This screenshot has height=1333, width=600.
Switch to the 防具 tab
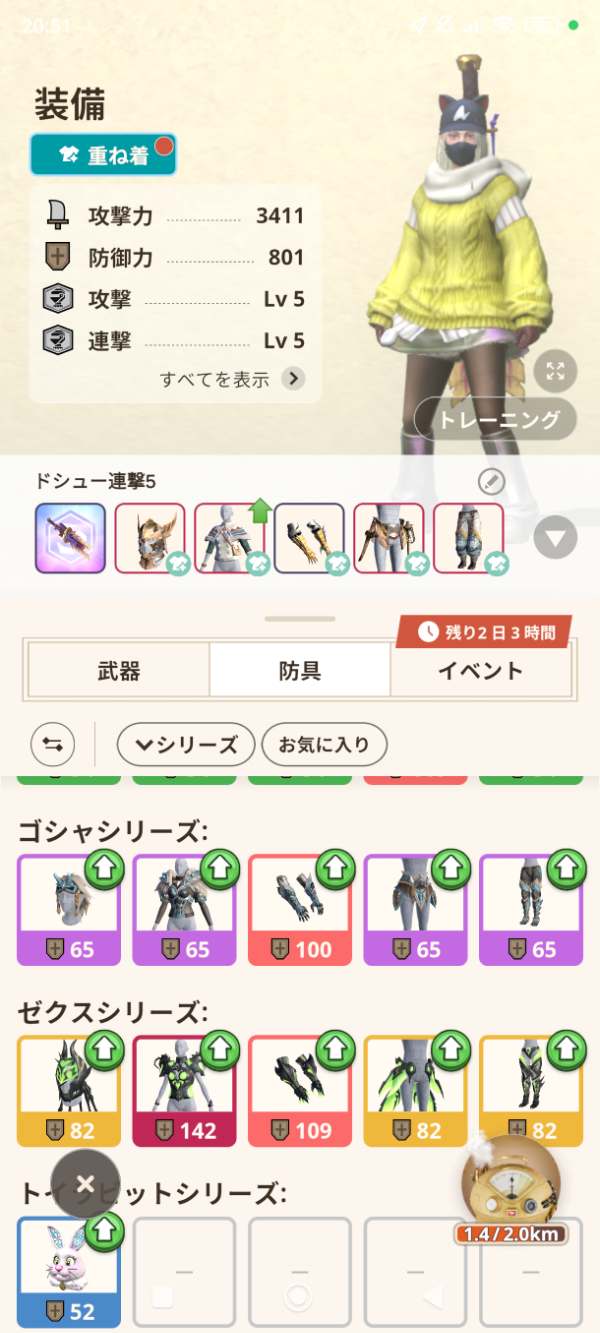(x=300, y=670)
